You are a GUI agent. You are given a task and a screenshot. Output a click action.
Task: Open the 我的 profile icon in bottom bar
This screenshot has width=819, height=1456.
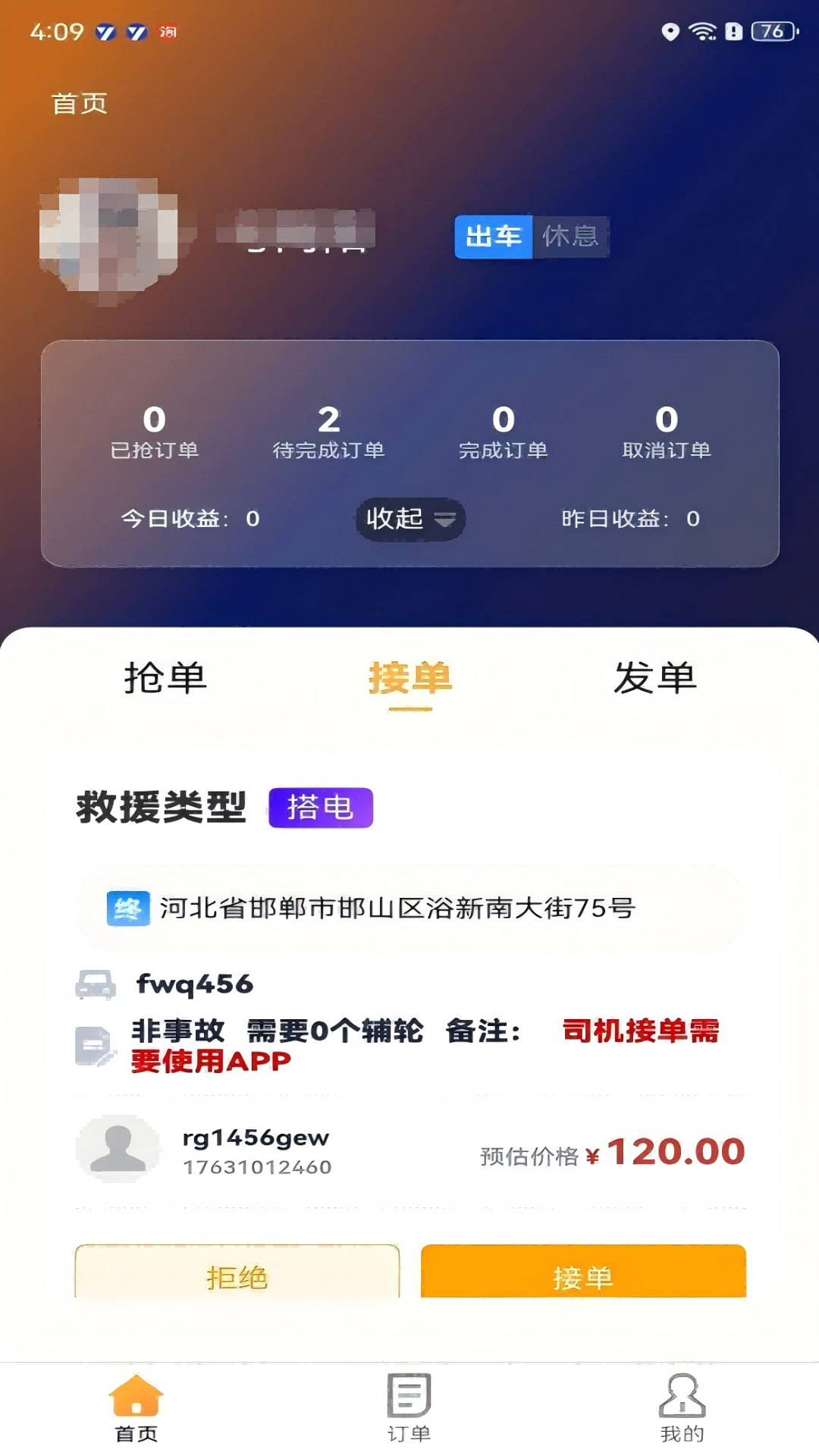pyautogui.click(x=682, y=1407)
